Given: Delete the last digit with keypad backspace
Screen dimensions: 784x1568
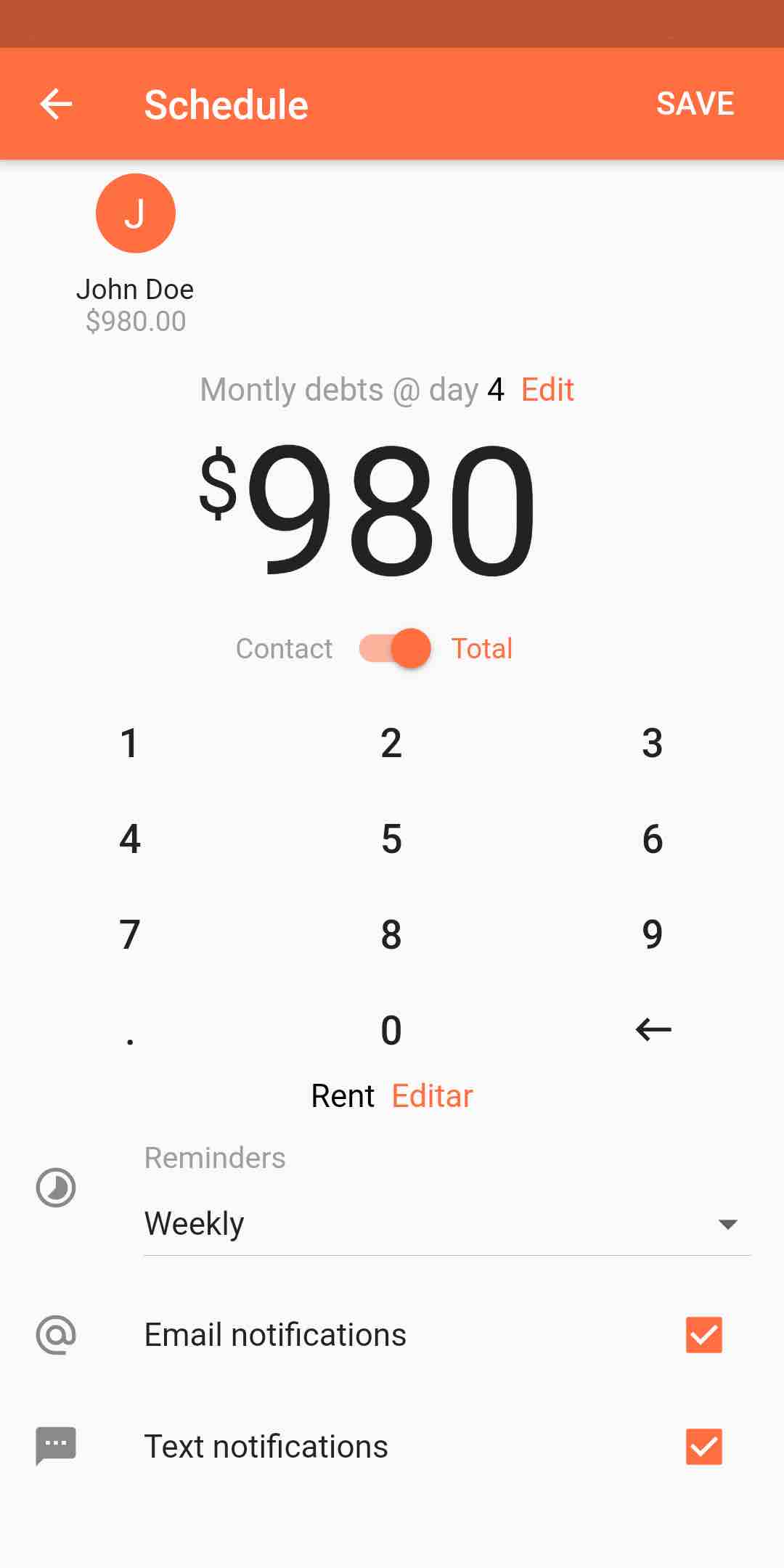Looking at the screenshot, I should (653, 1029).
